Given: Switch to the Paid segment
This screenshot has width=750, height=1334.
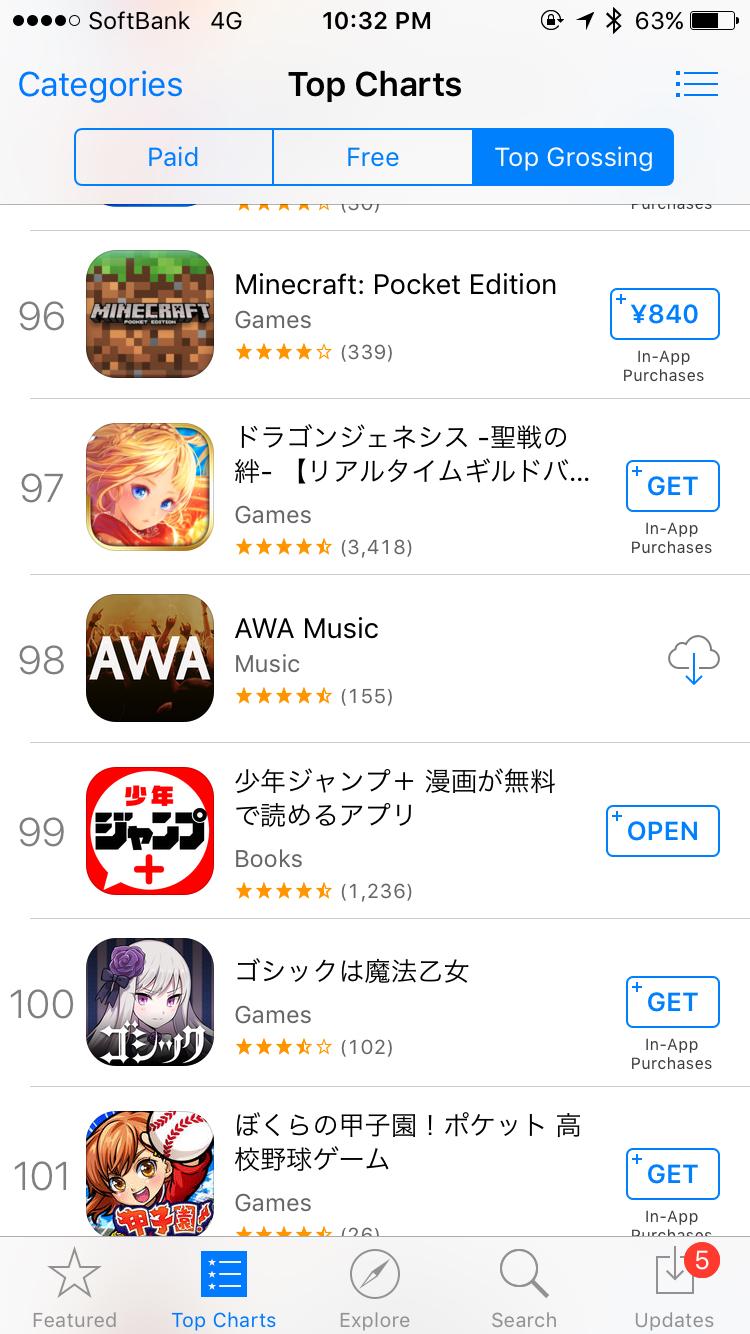Looking at the screenshot, I should pyautogui.click(x=173, y=157).
